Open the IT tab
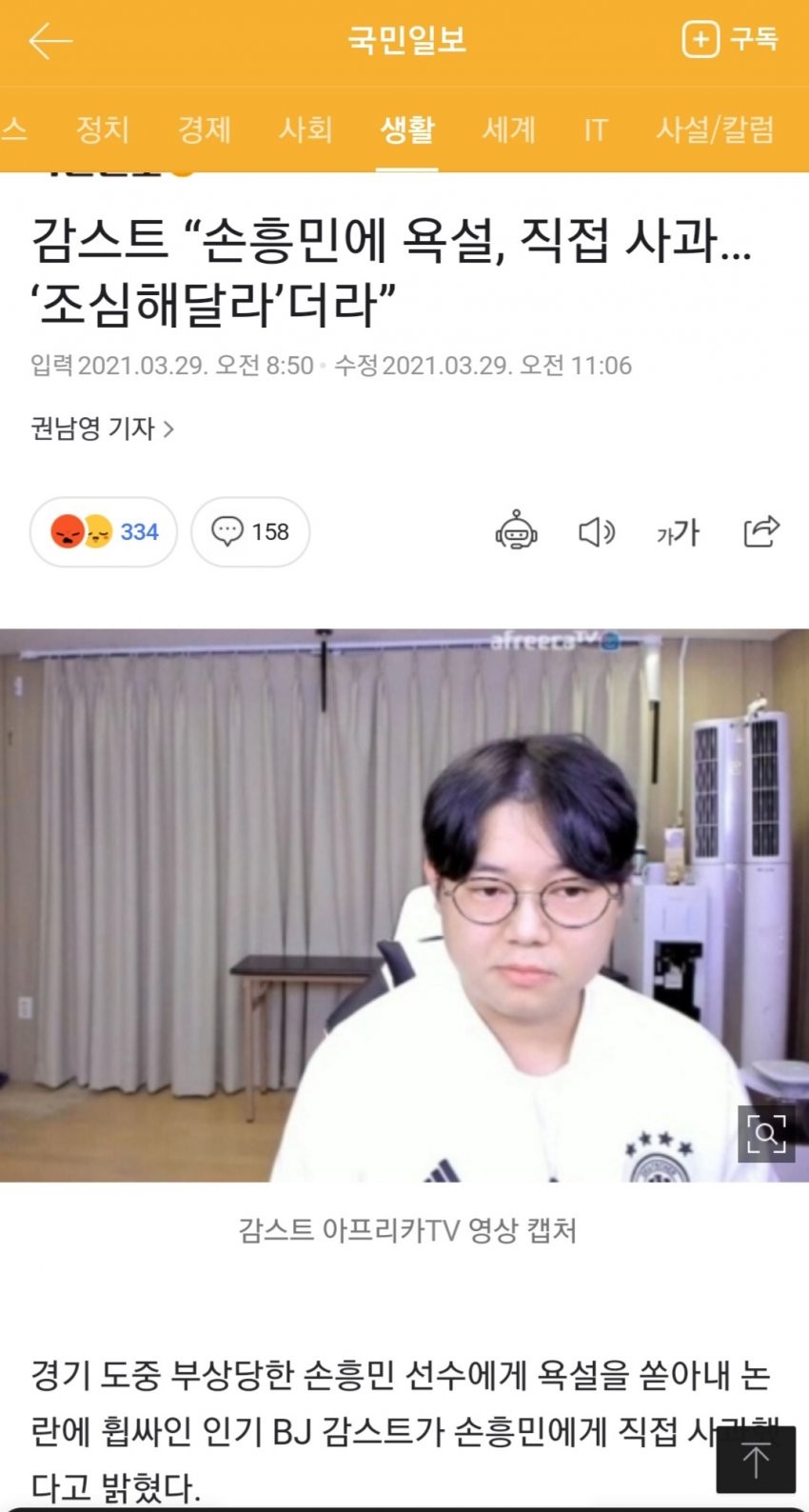The image size is (809, 1512). (x=595, y=129)
